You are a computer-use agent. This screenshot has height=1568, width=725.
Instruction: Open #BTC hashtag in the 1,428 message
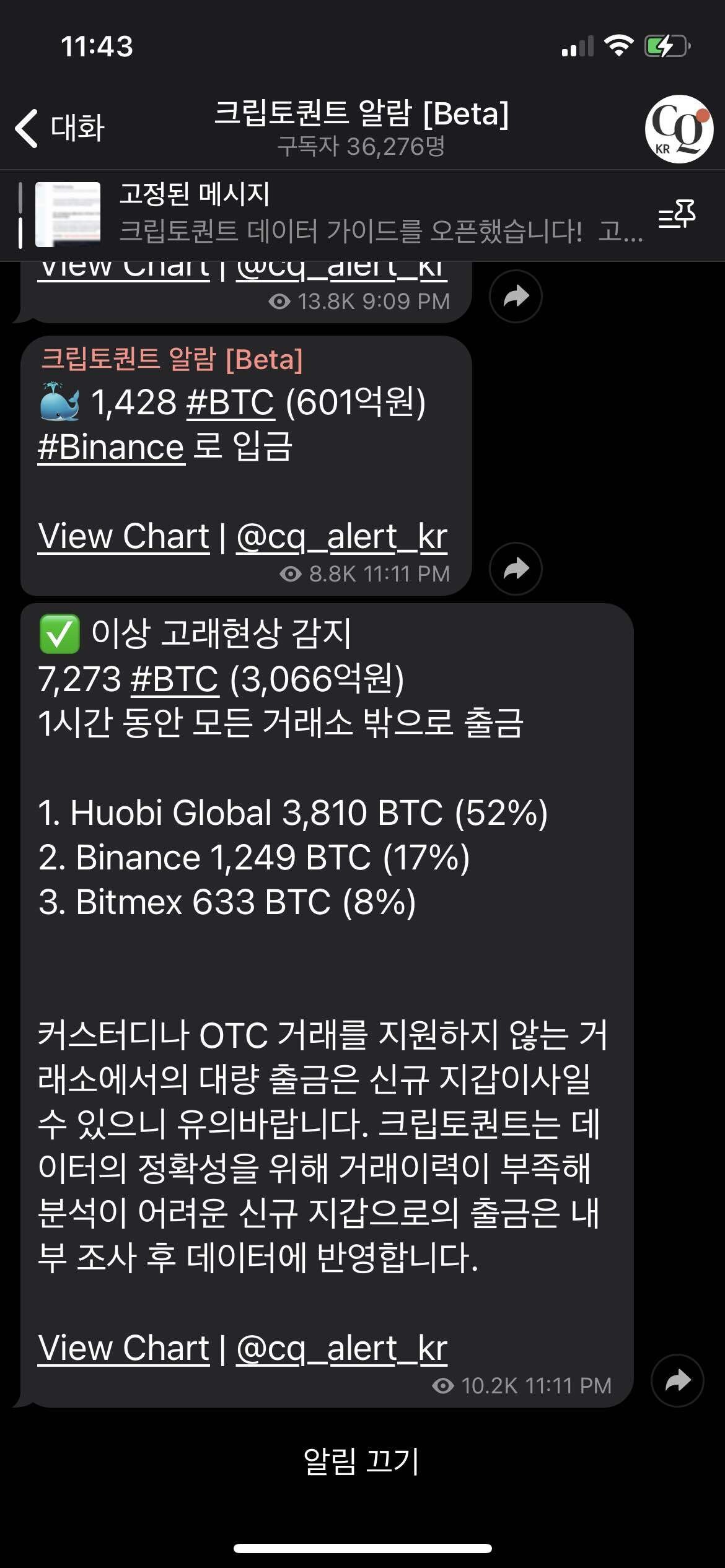[230, 403]
